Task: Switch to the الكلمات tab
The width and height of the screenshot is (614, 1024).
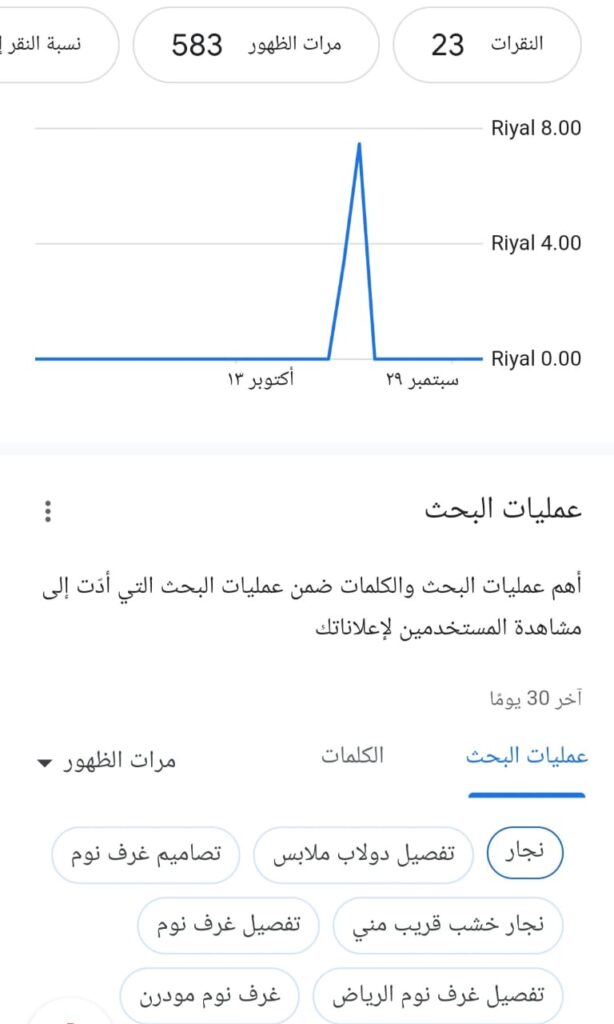Action: (x=352, y=755)
